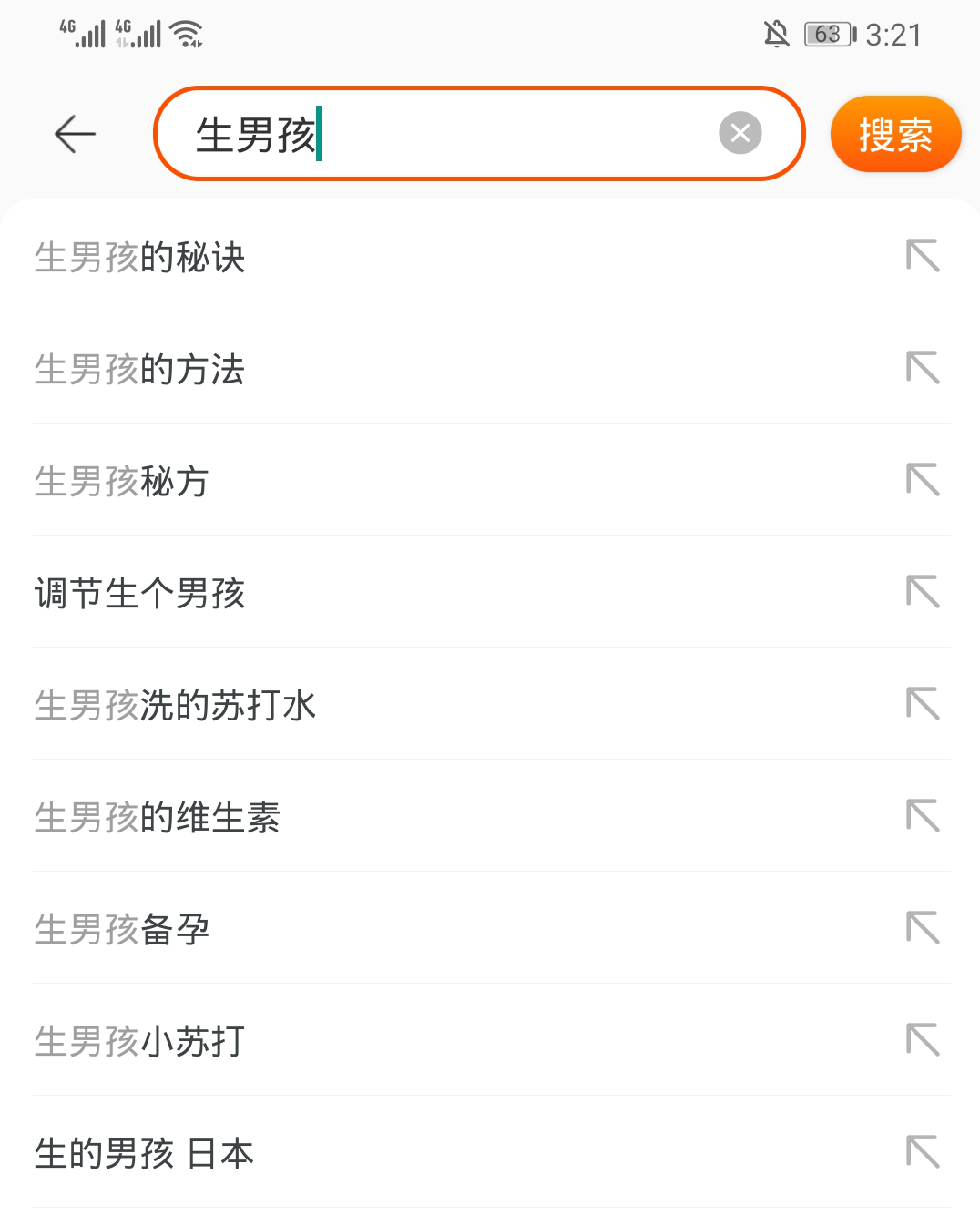Insert 生男孩备孕 into search via arrow
980x1215 pixels.
pyautogui.click(x=923, y=928)
